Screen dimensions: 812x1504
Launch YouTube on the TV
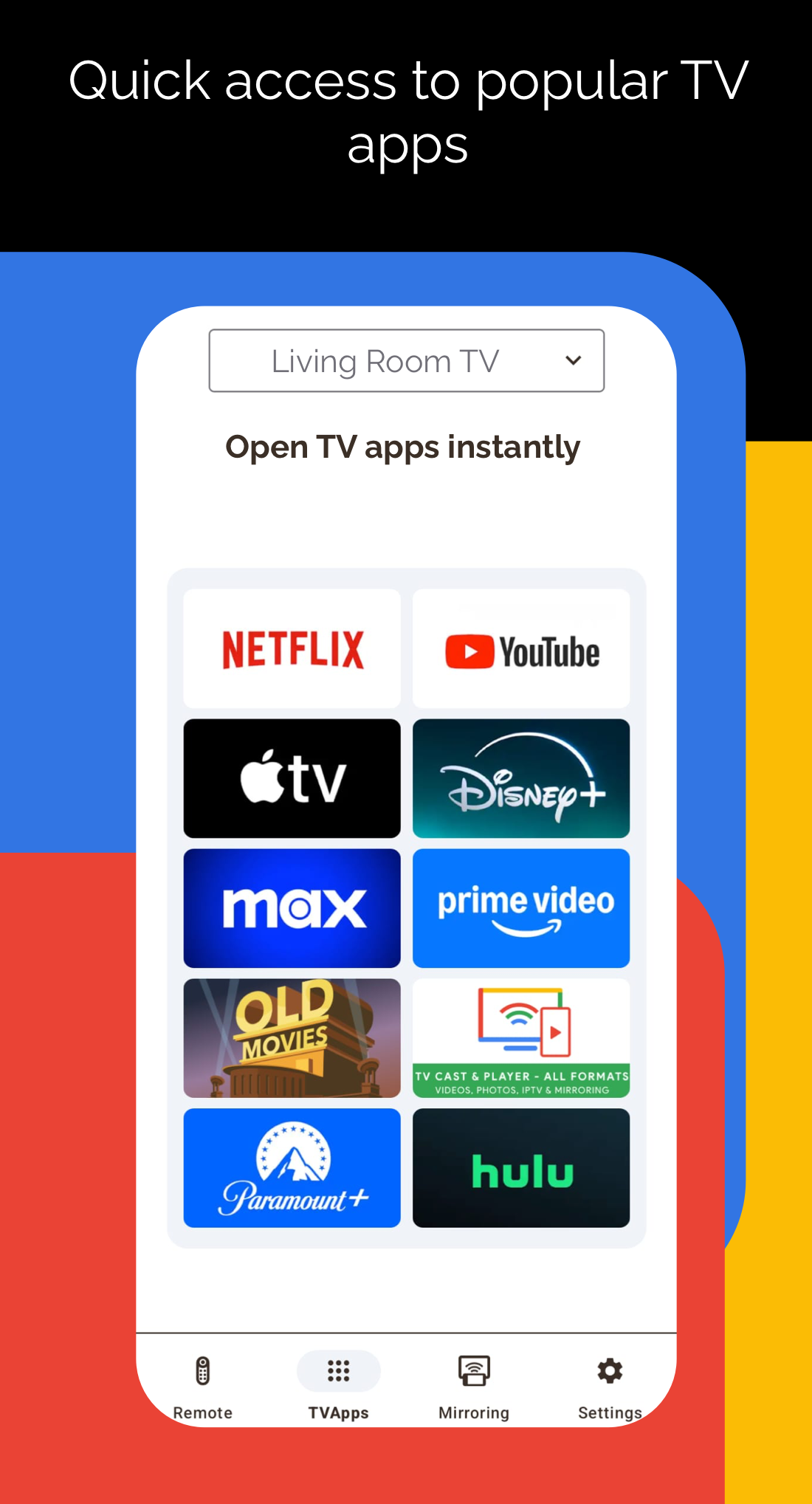(521, 648)
